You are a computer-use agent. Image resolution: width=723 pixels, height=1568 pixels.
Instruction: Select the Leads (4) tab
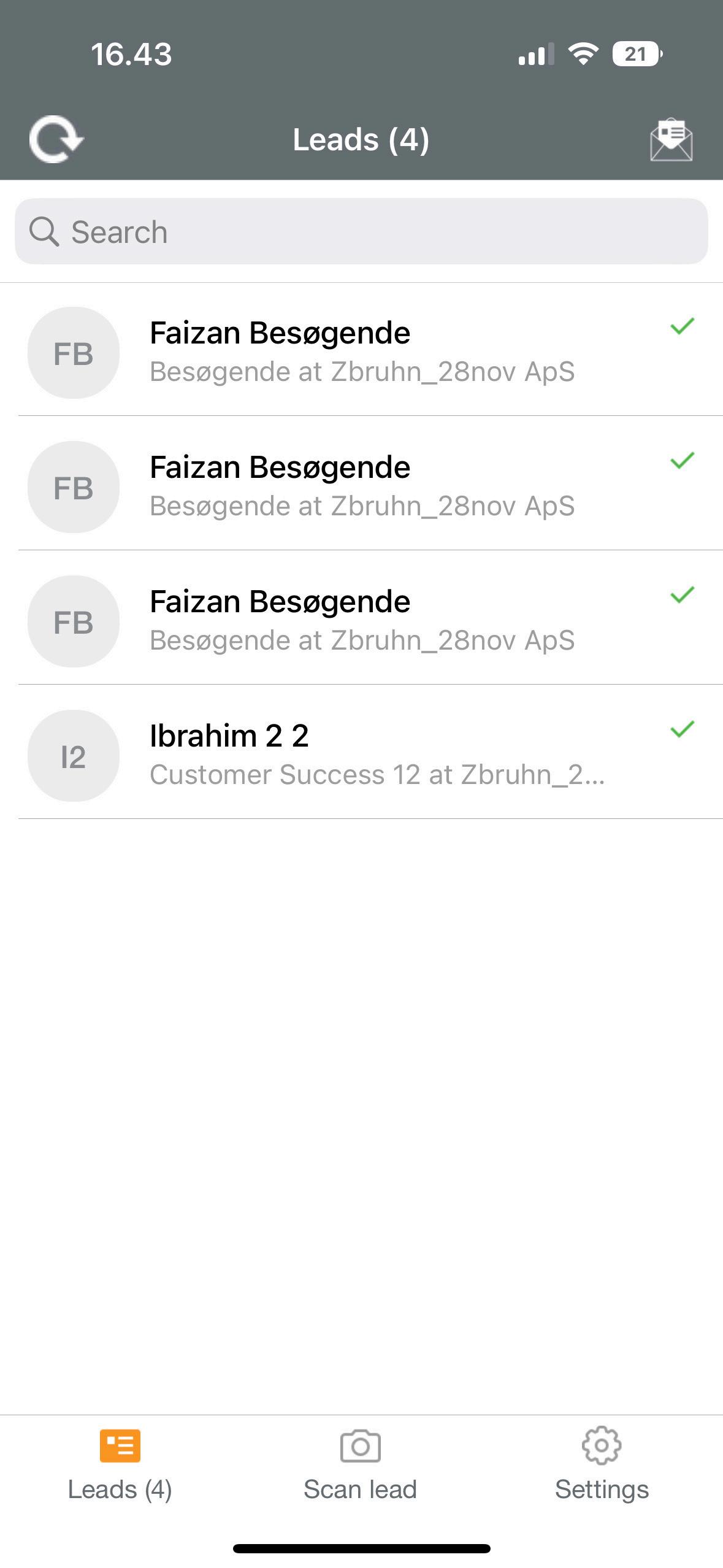120,1464
